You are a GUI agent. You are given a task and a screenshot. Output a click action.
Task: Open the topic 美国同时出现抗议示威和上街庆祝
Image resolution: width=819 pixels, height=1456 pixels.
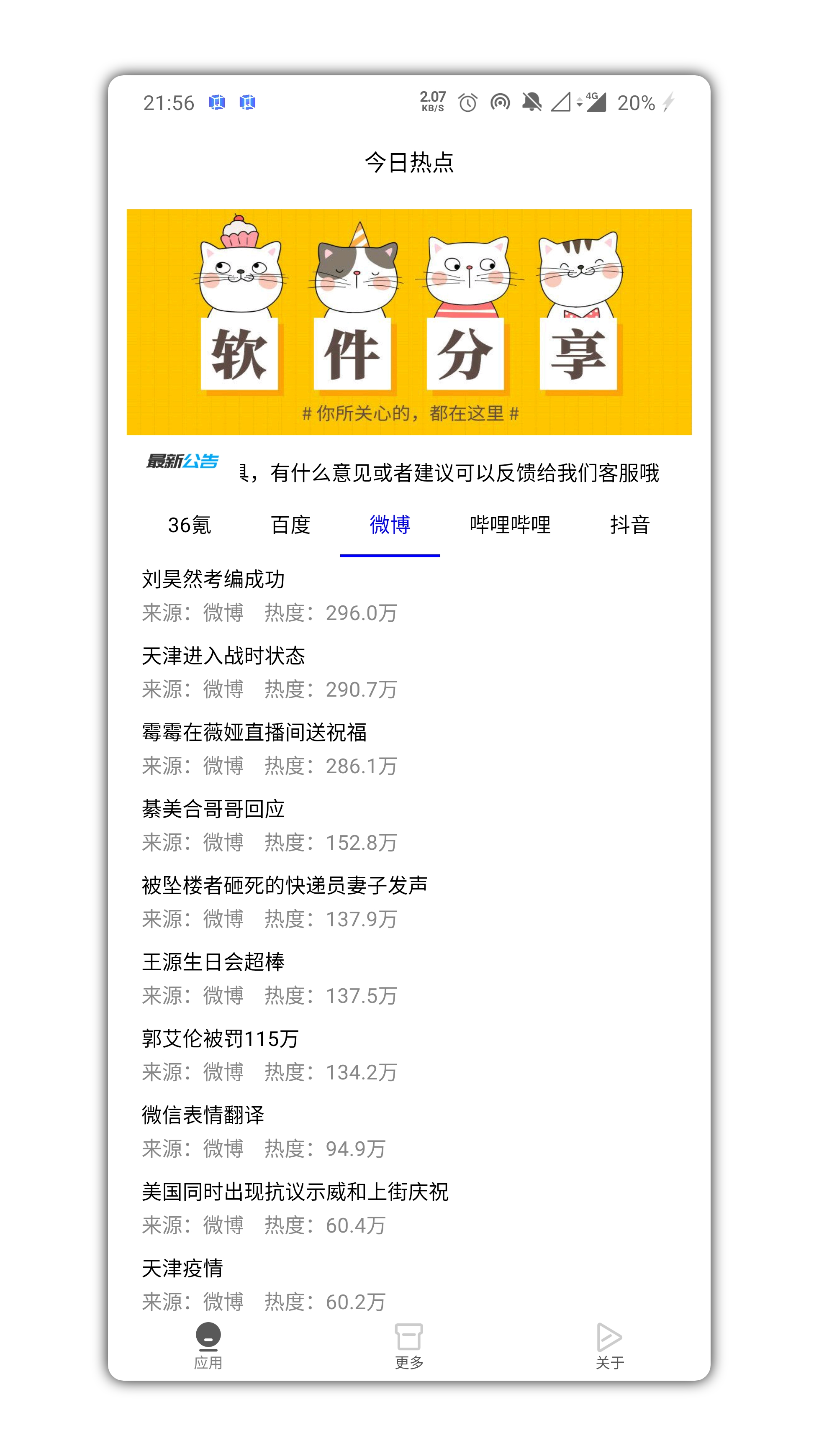(x=295, y=1192)
